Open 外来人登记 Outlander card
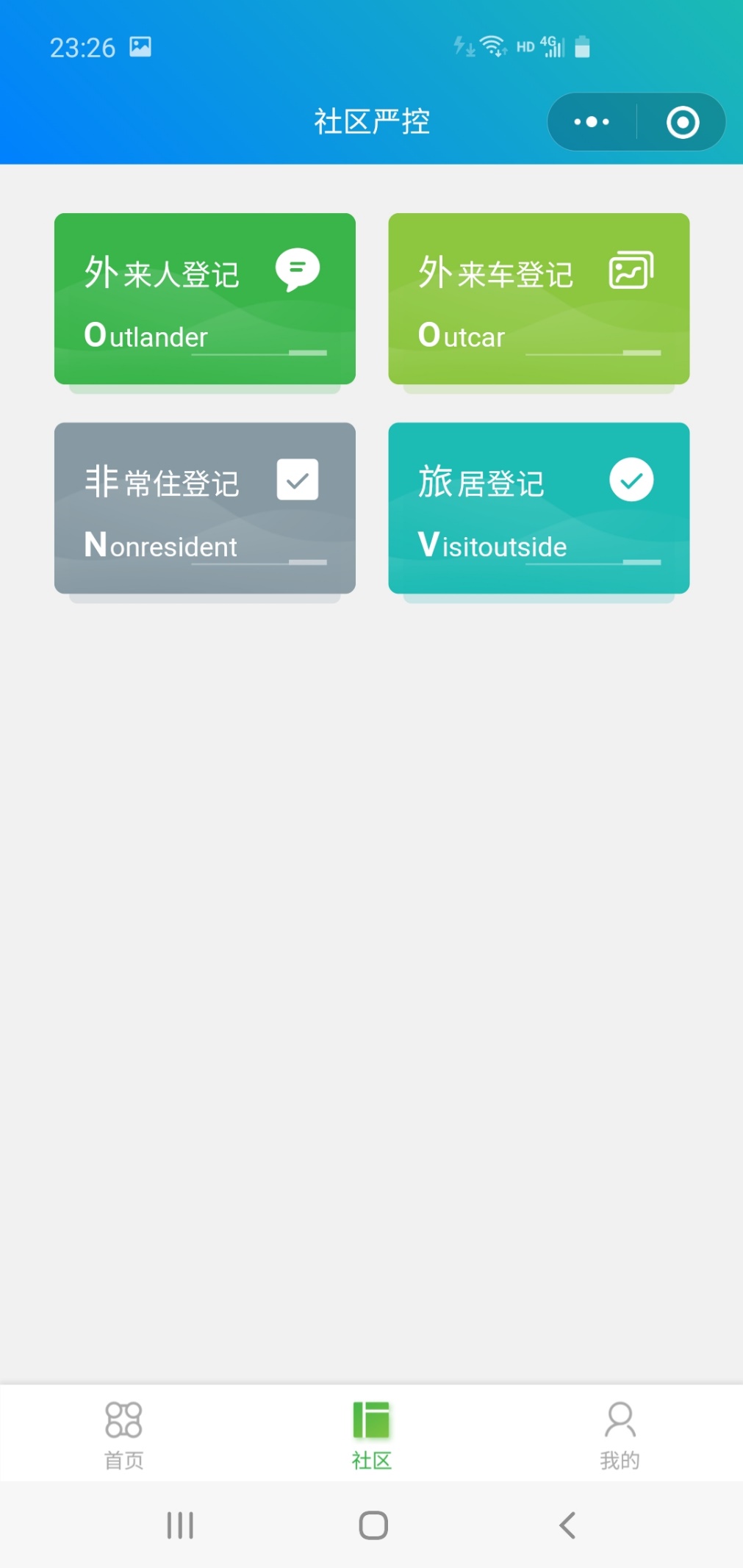The height and width of the screenshot is (1568, 743). pos(205,299)
